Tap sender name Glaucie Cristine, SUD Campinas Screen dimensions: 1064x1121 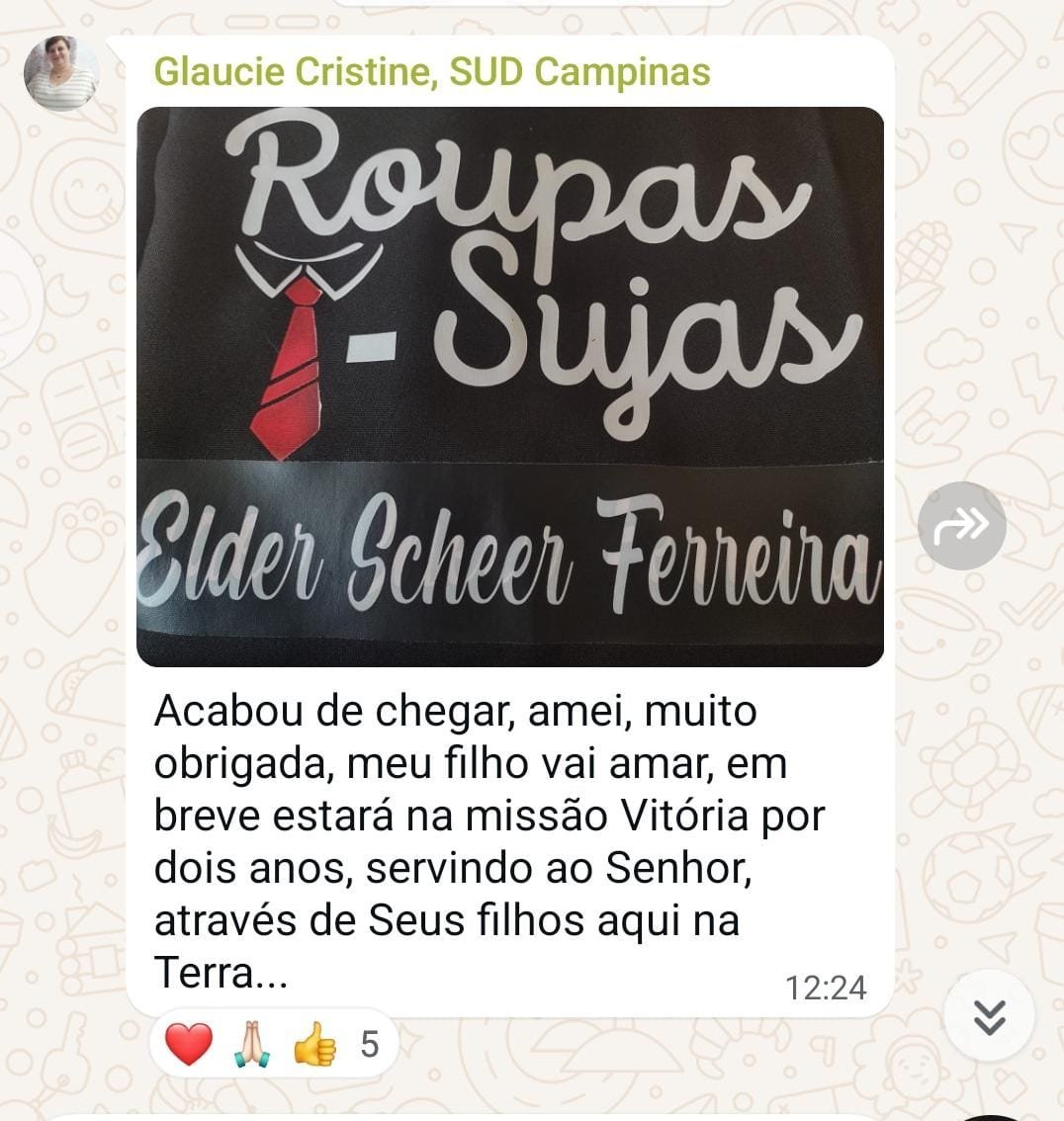coord(432,71)
